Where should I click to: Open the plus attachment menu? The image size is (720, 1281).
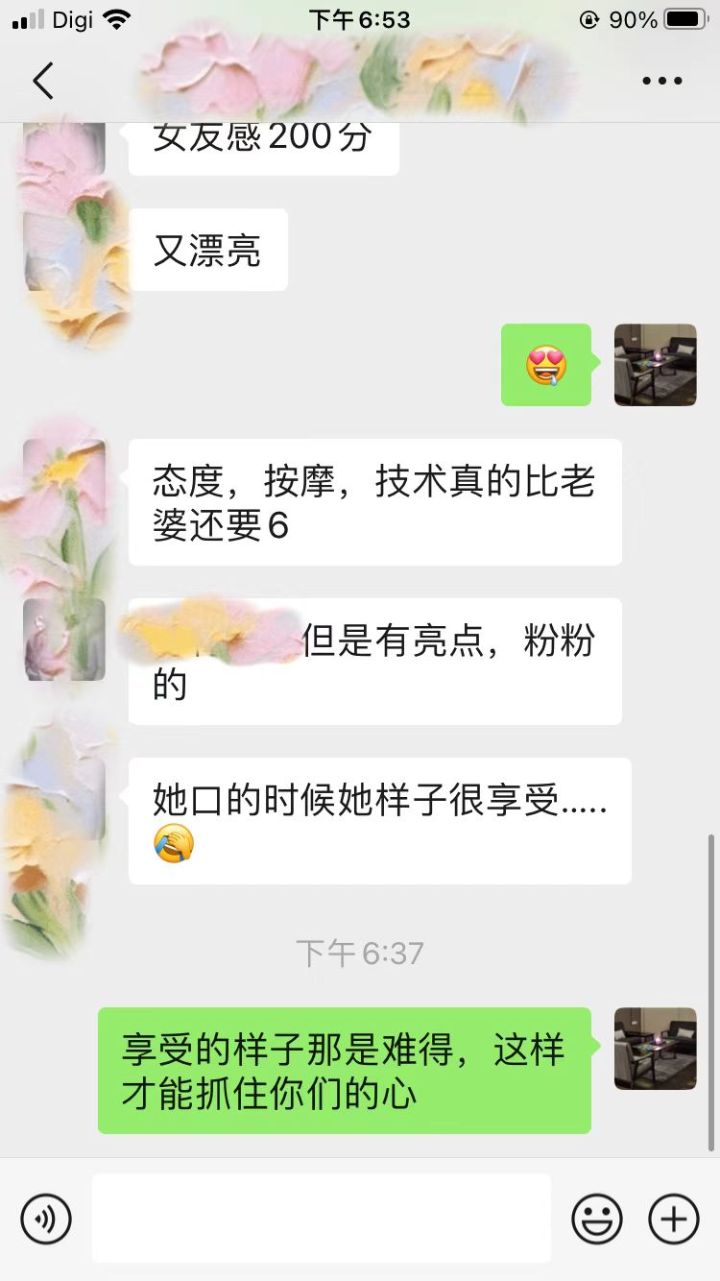click(x=674, y=1219)
